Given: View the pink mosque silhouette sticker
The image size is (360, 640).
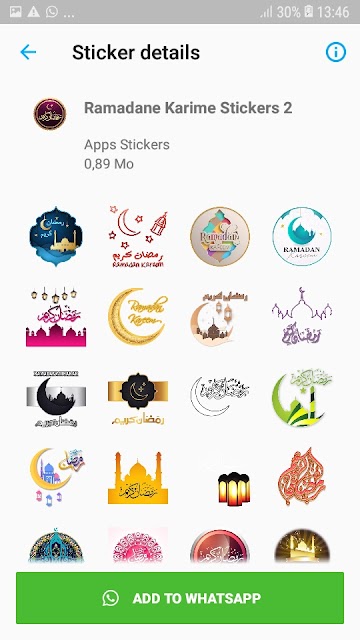Looking at the screenshot, I should (x=56, y=317).
